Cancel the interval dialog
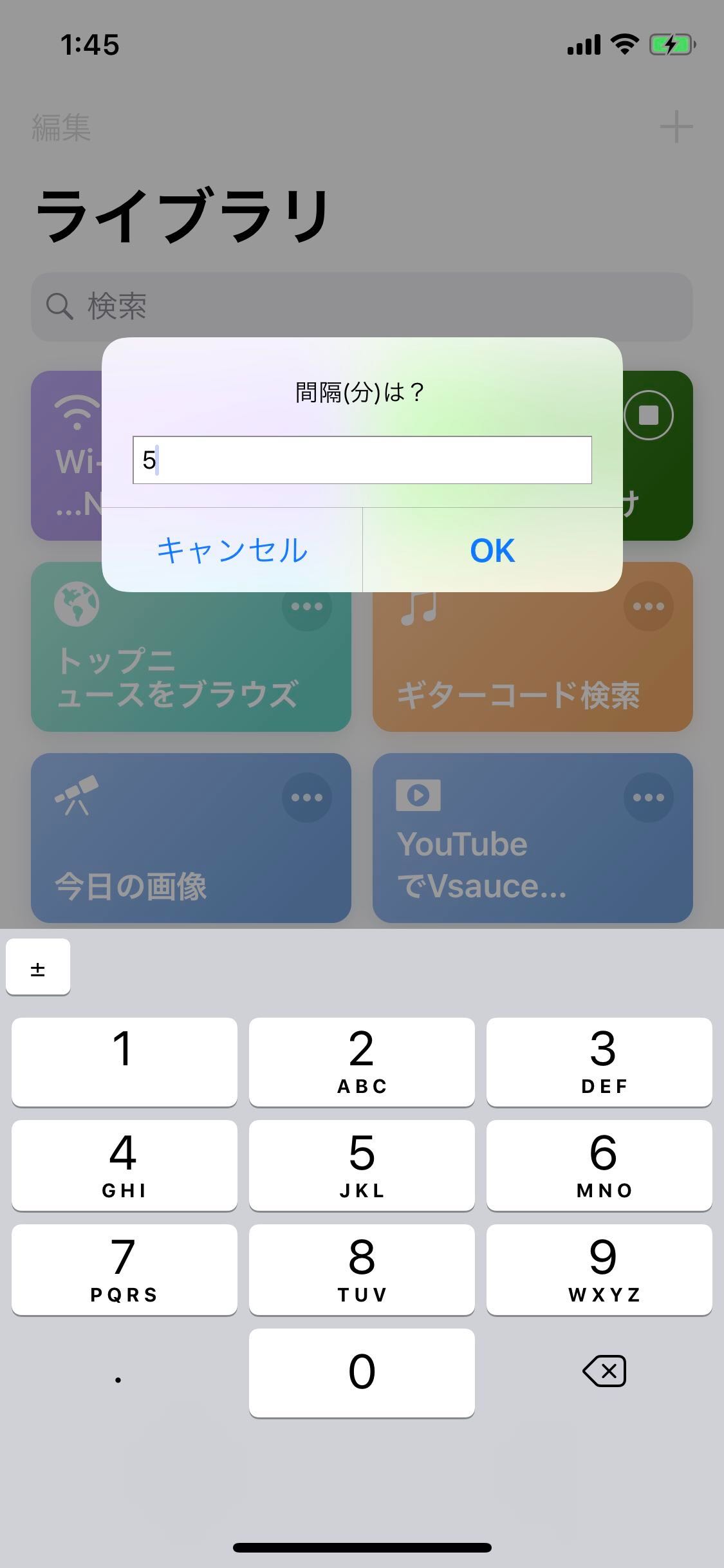This screenshot has height=1568, width=724. click(232, 550)
